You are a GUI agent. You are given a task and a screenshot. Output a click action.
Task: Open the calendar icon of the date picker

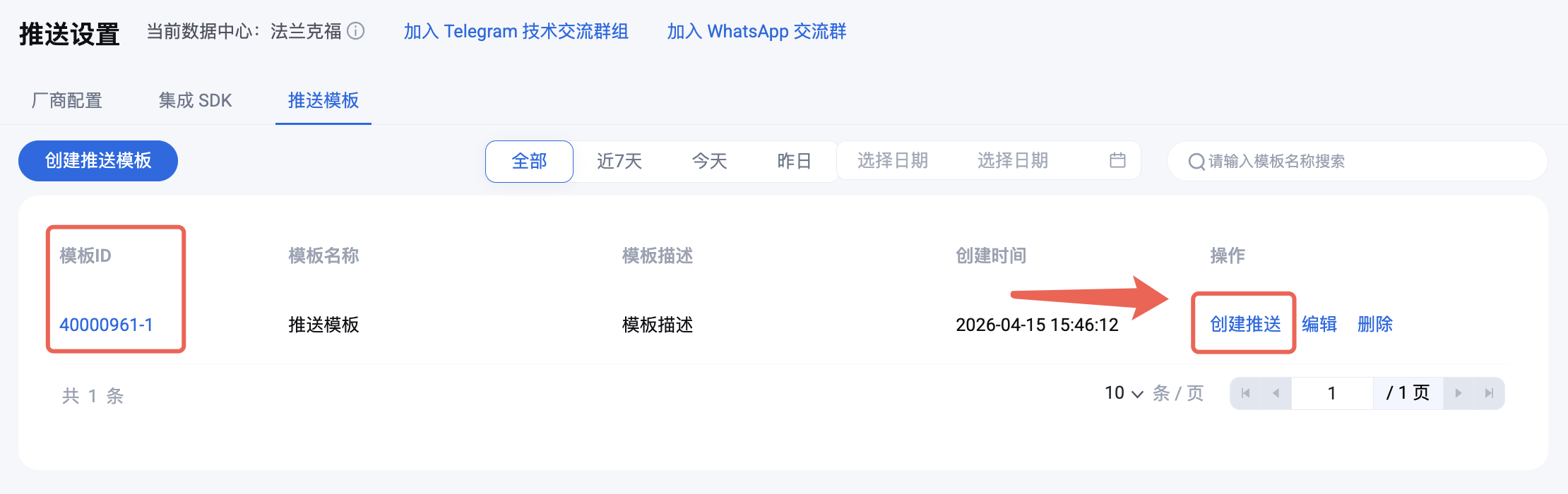click(x=1117, y=160)
